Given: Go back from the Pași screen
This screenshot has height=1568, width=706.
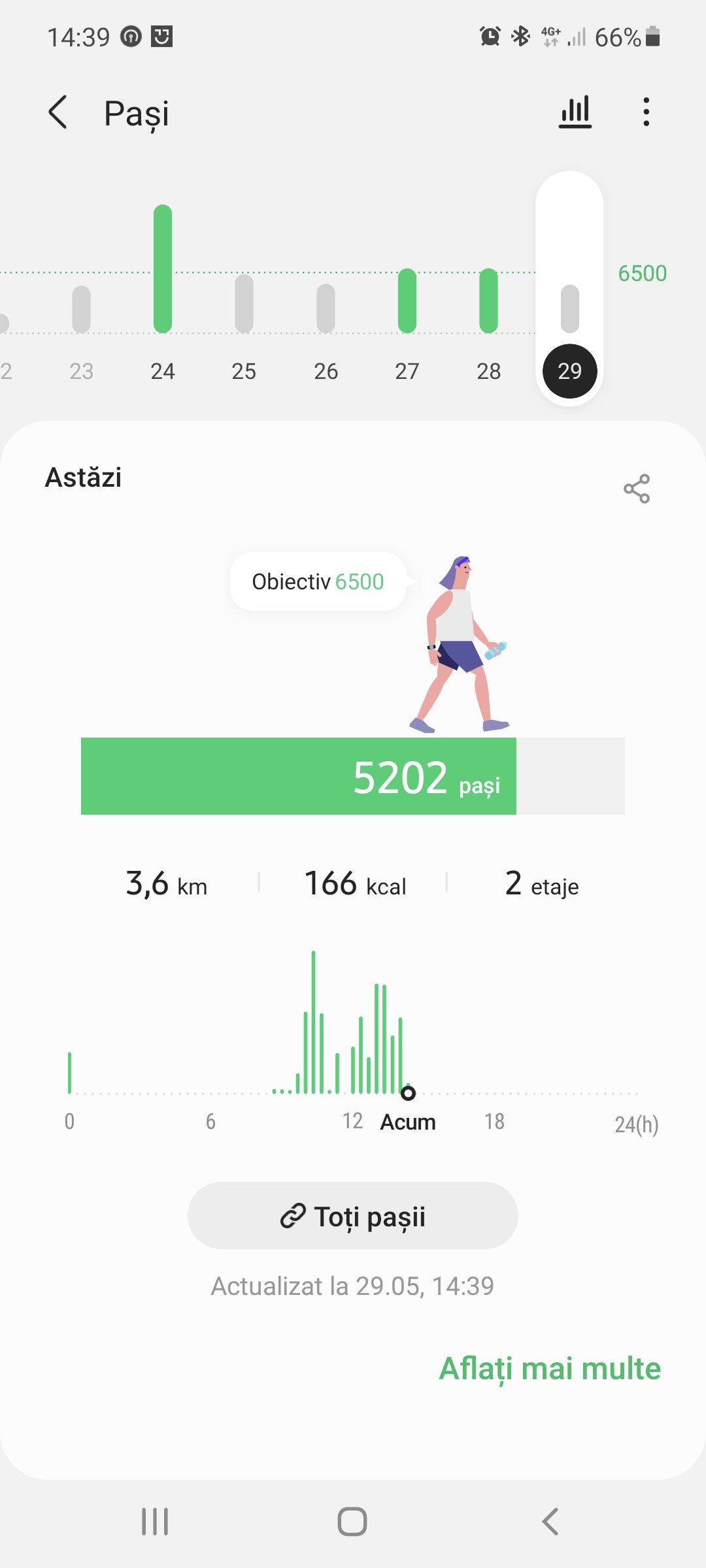Looking at the screenshot, I should point(58,112).
